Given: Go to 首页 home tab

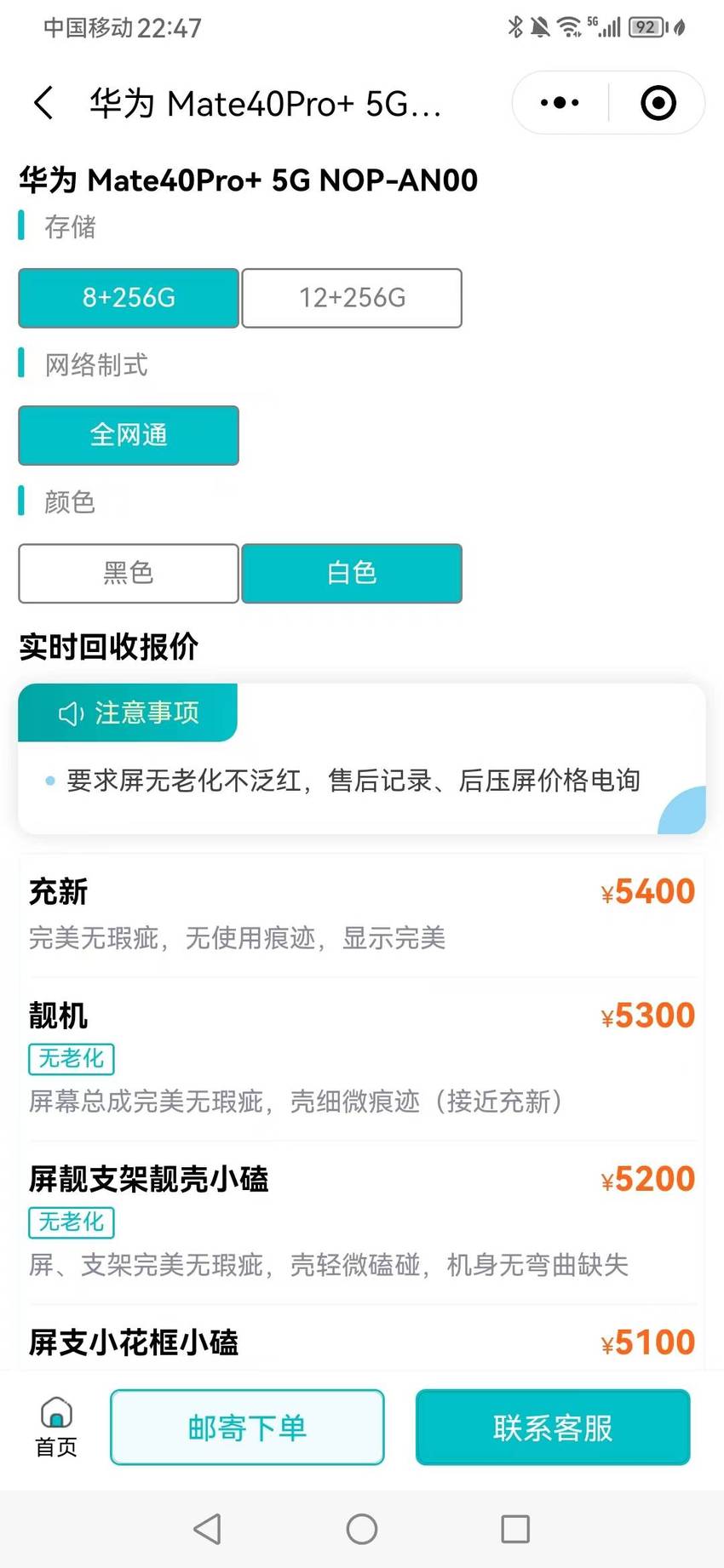Looking at the screenshot, I should (56, 1428).
